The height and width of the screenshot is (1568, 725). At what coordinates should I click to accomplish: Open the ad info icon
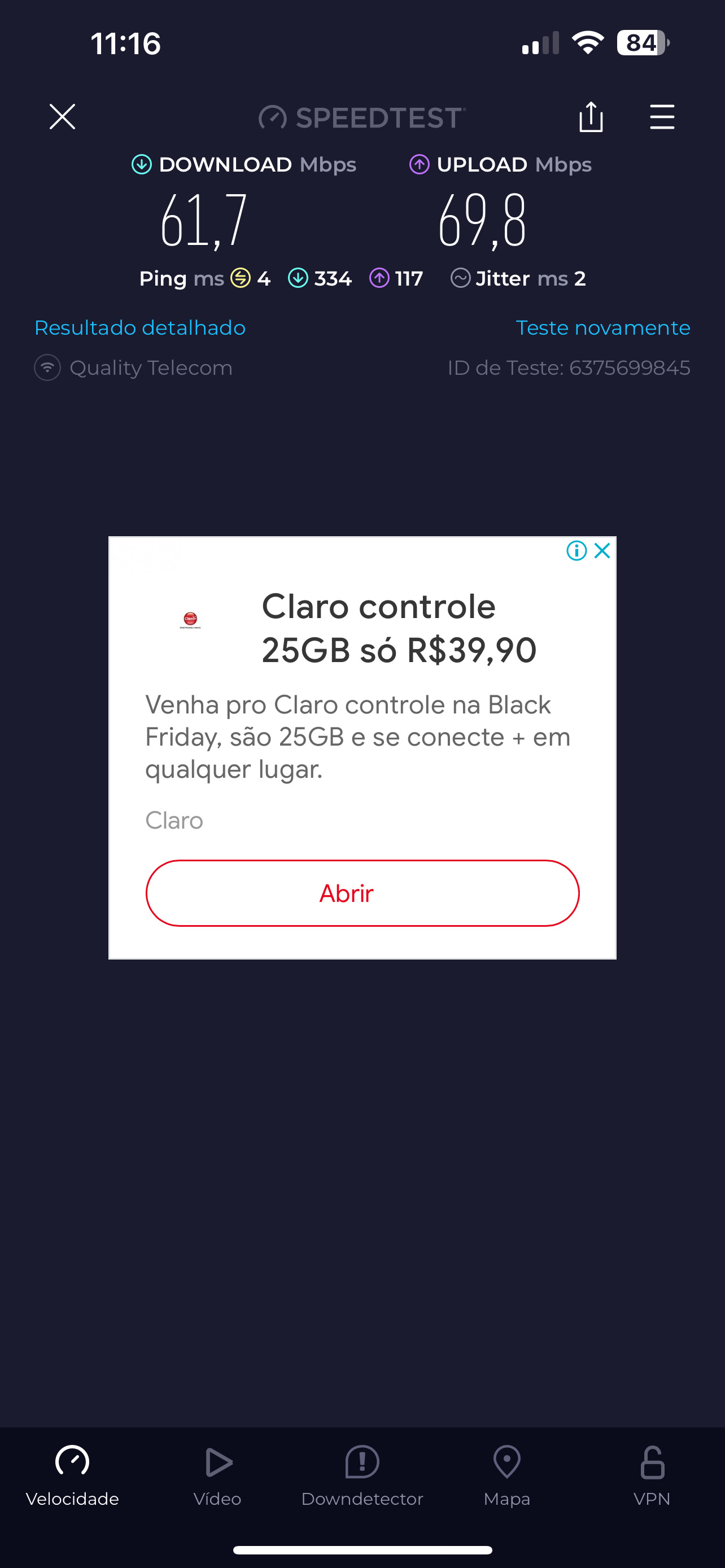[x=576, y=551]
